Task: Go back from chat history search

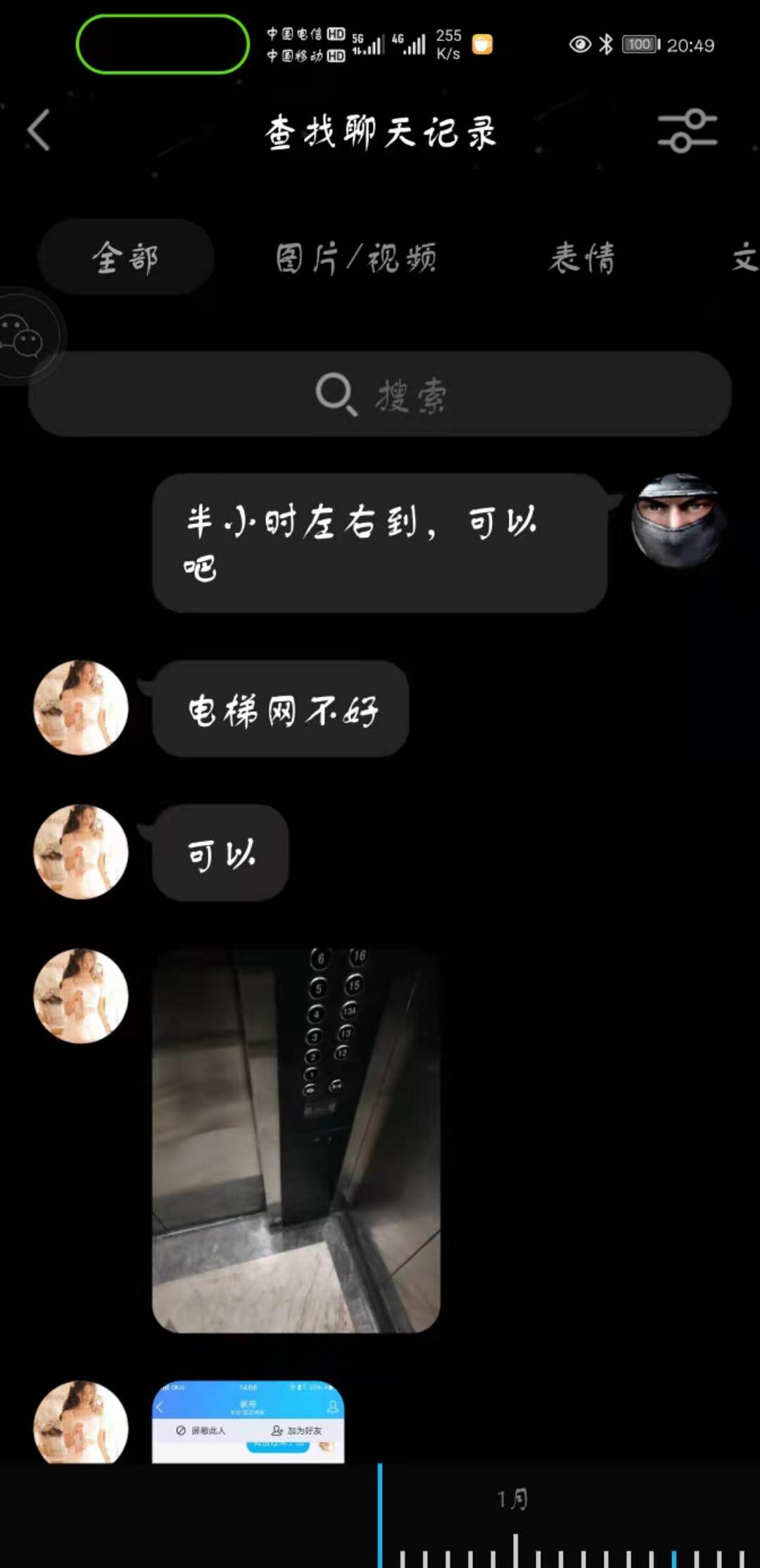Action: 39,130
